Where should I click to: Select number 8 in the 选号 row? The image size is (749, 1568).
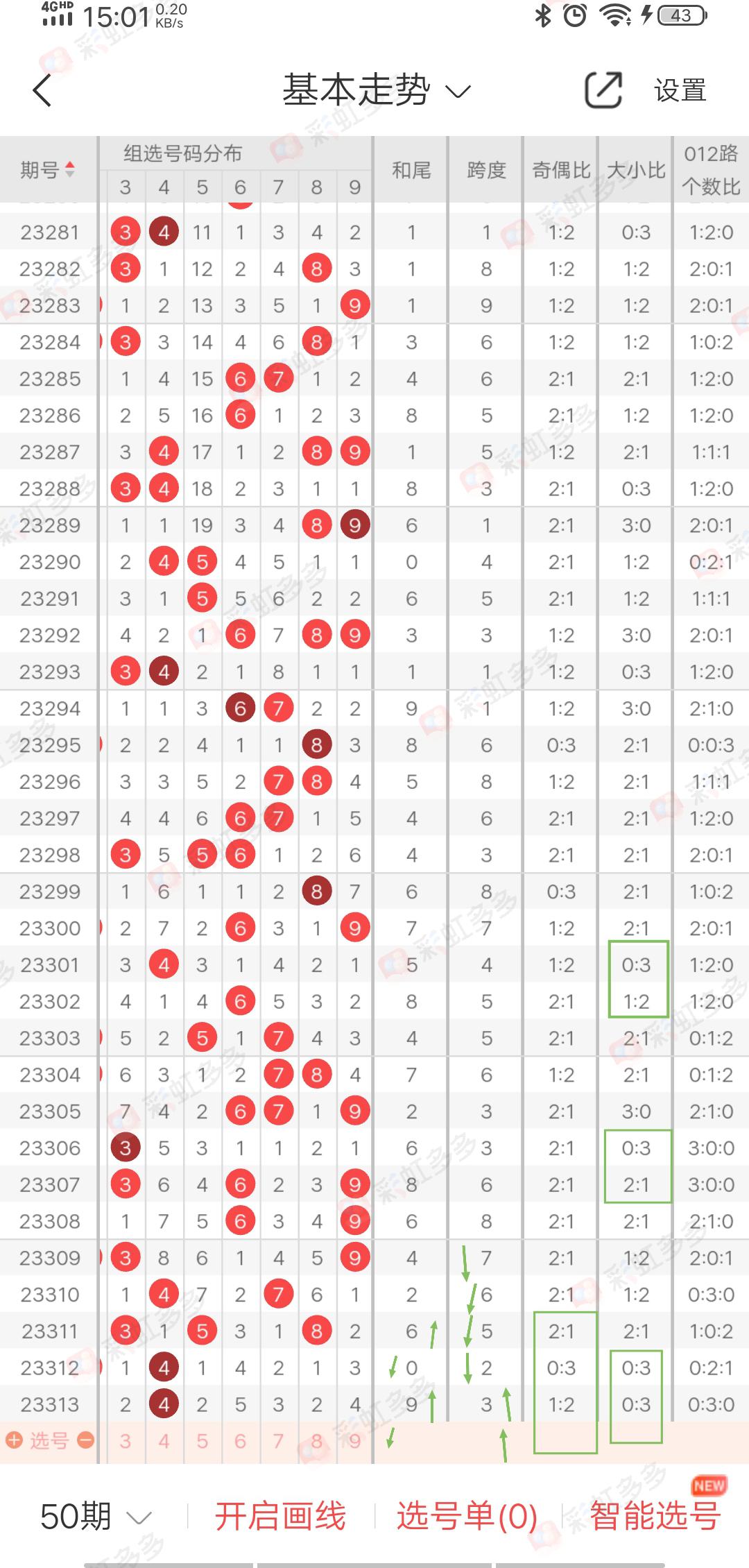click(316, 1441)
